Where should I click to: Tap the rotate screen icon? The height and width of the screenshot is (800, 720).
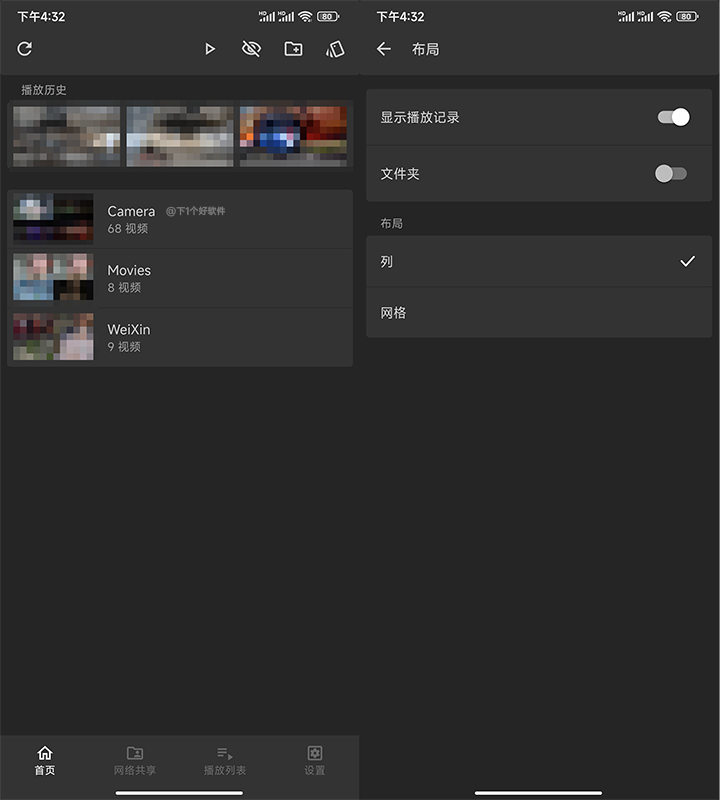coord(335,49)
